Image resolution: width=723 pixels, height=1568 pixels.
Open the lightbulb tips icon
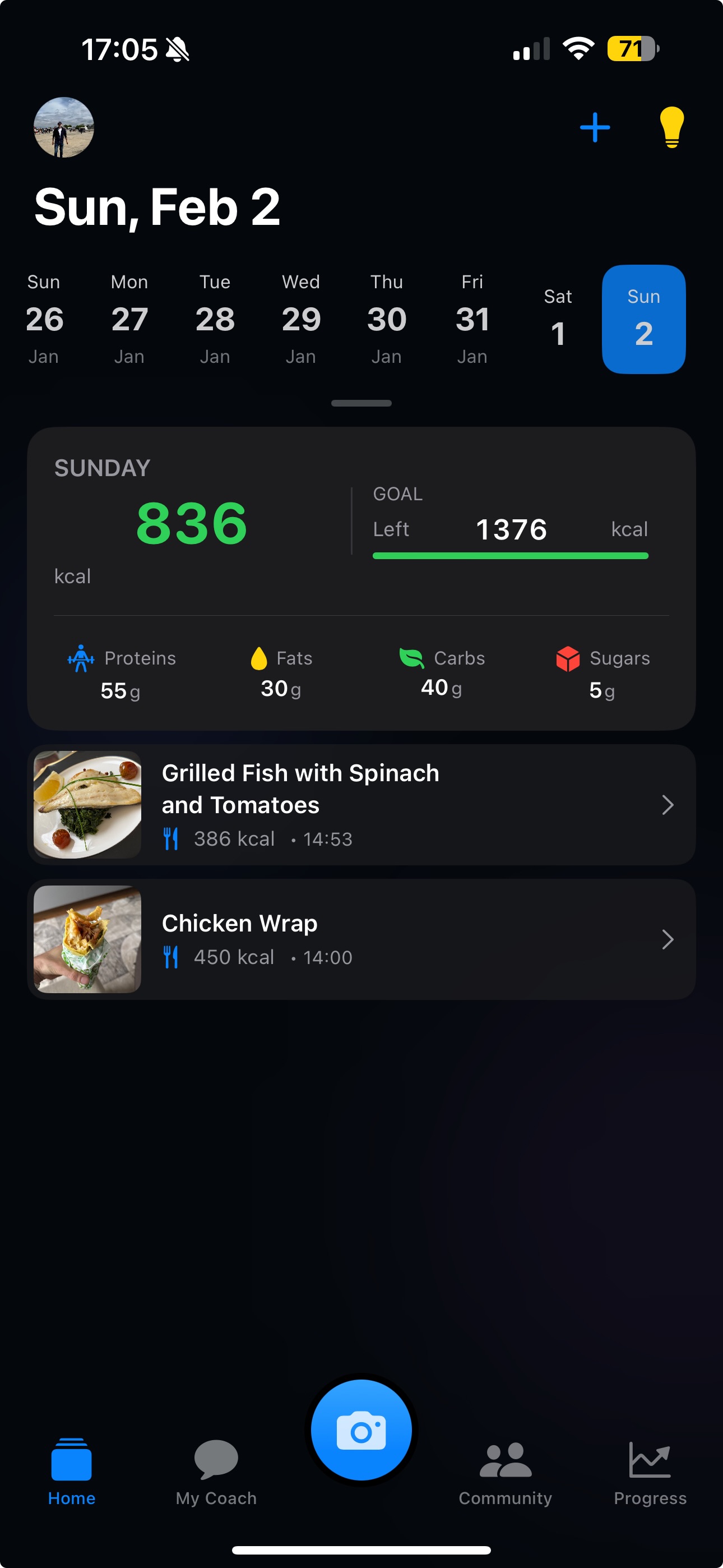[x=672, y=127]
